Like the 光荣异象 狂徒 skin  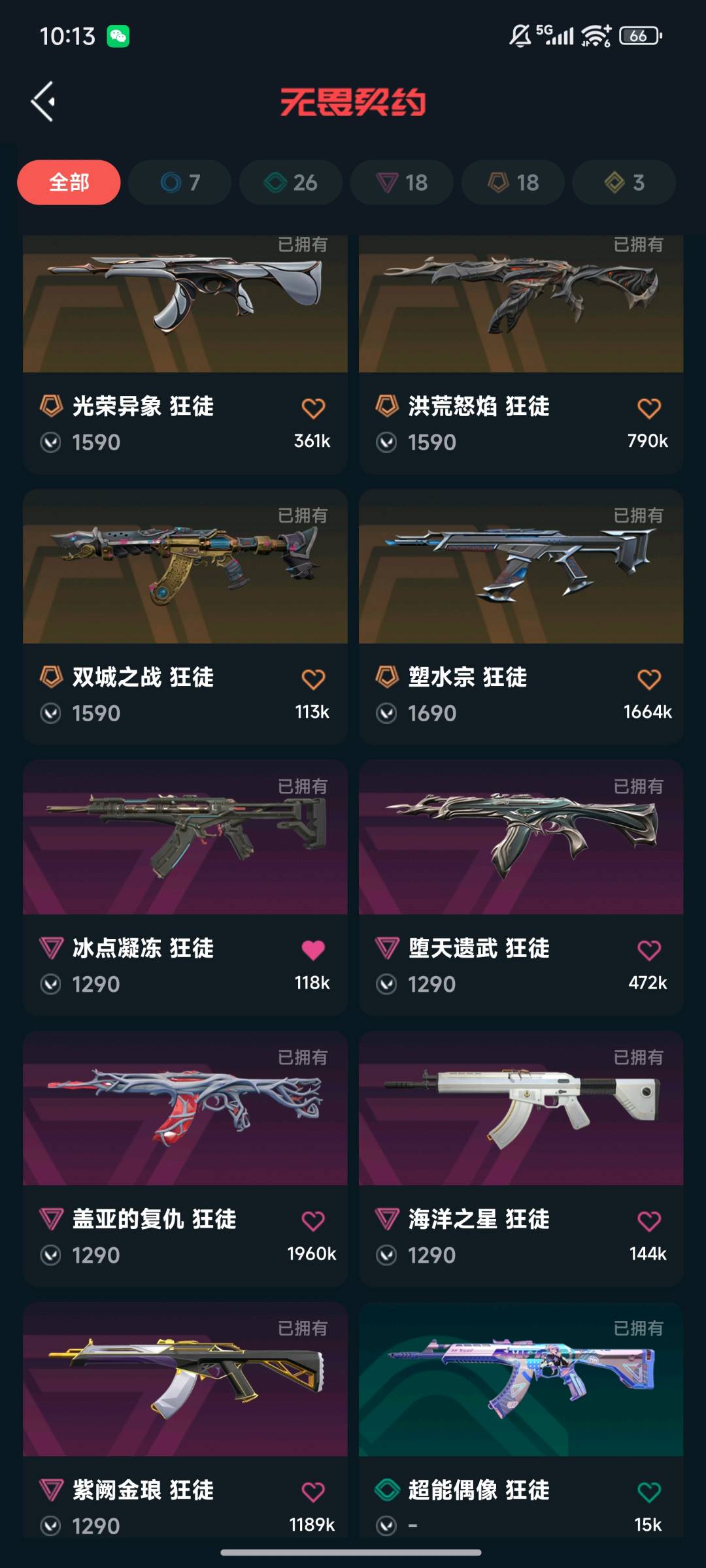tap(313, 408)
